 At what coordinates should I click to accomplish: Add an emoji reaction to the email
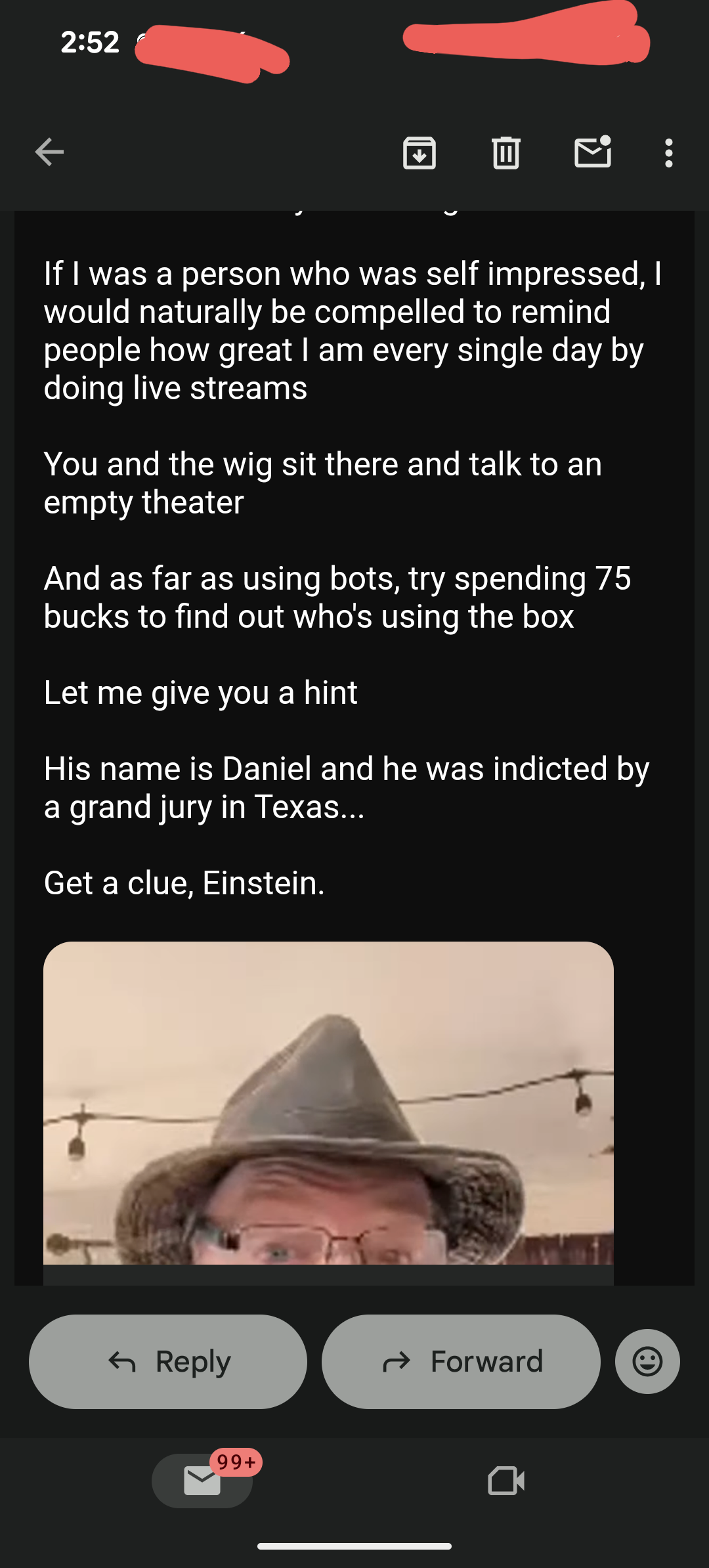(x=647, y=1361)
